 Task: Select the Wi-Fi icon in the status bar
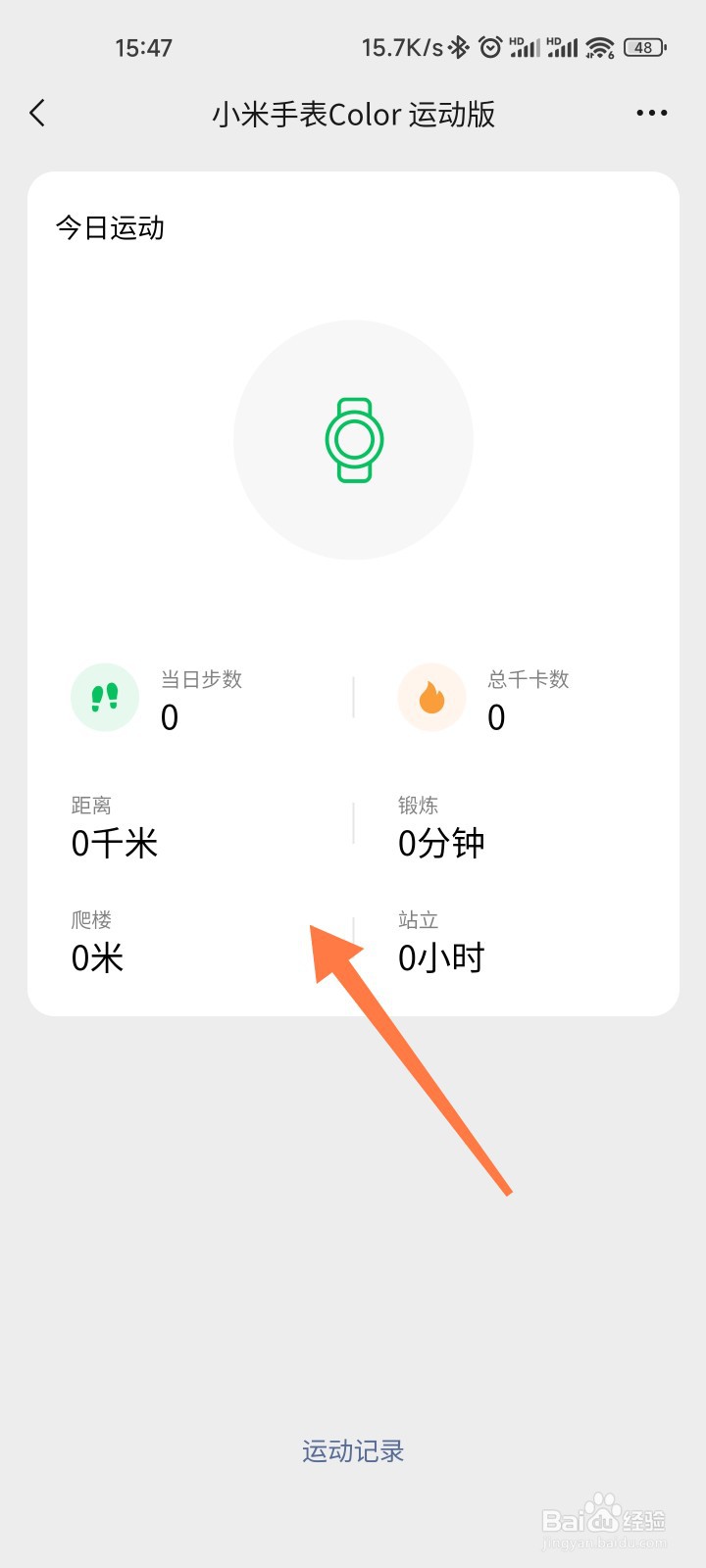click(x=598, y=45)
